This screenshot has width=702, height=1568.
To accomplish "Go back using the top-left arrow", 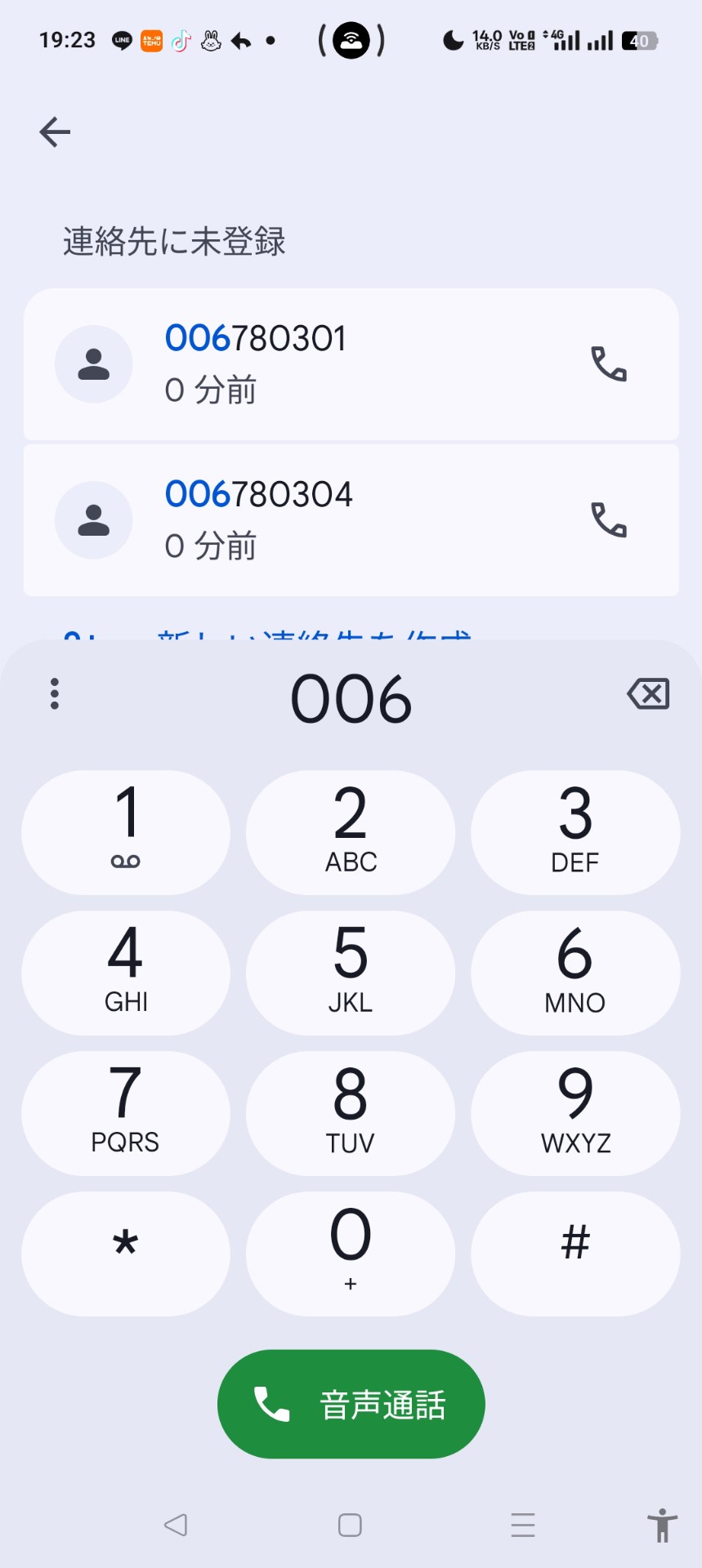I will click(55, 131).
